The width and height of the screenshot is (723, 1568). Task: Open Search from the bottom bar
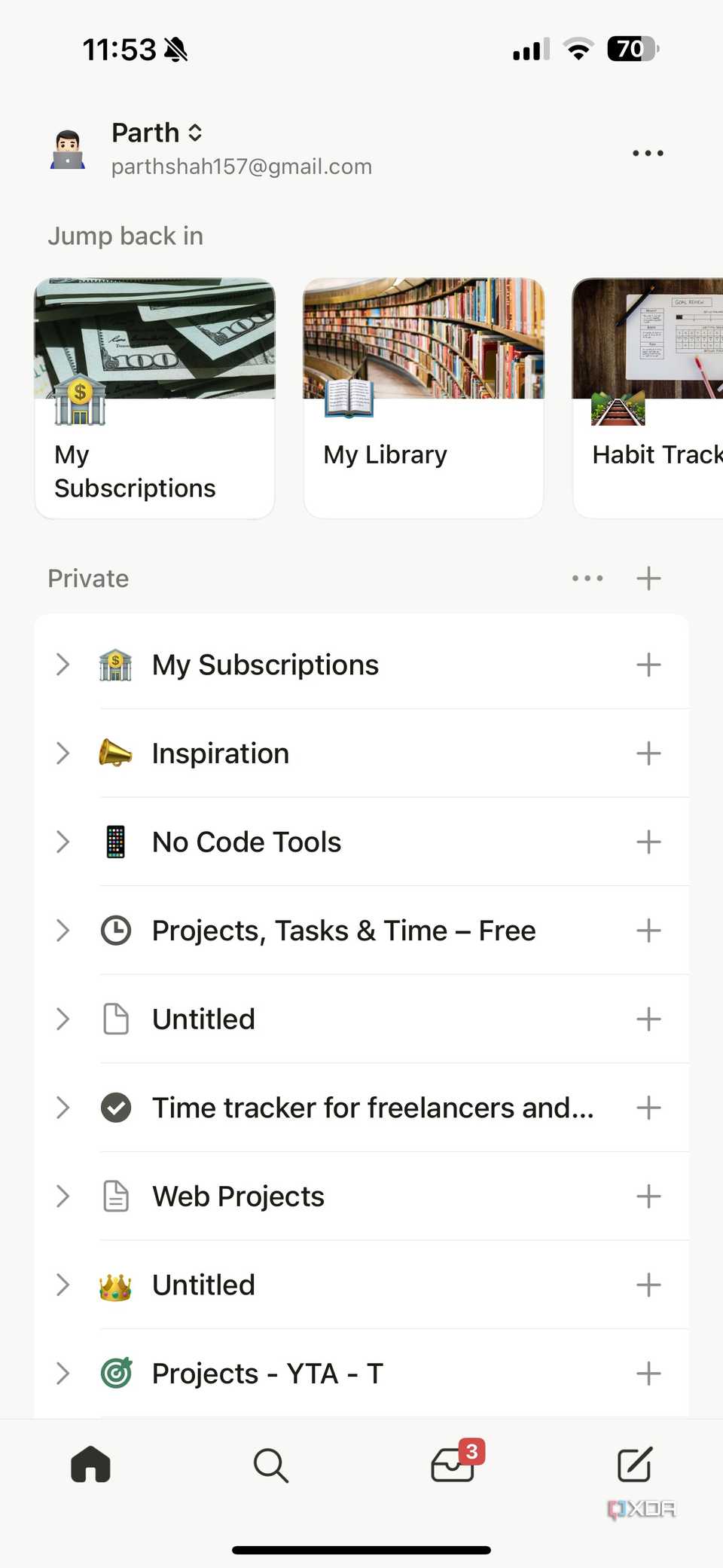[x=271, y=1465]
